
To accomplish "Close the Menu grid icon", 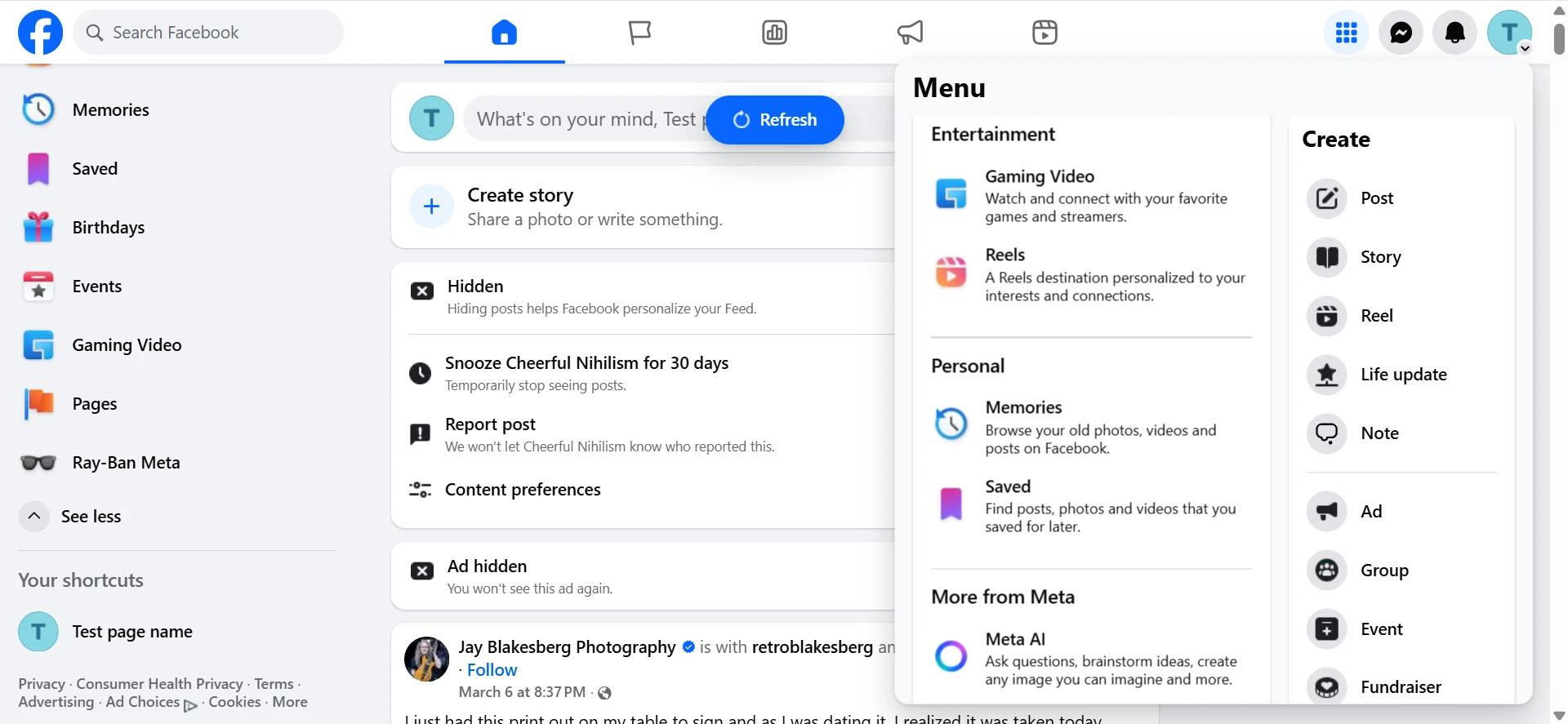I will coord(1346,33).
